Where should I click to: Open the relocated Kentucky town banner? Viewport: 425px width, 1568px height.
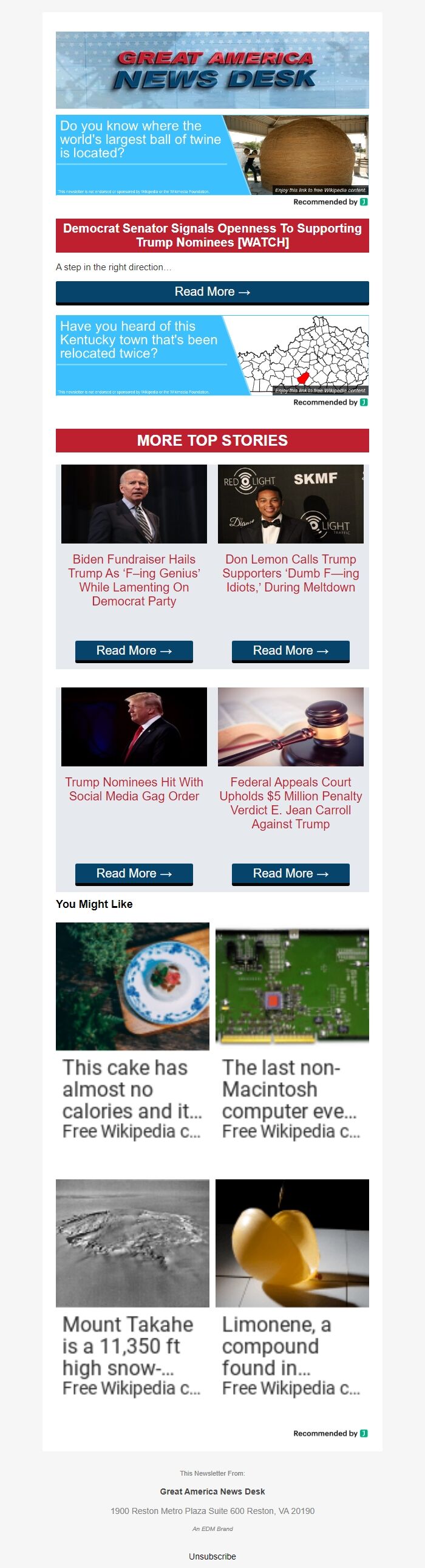[212, 355]
